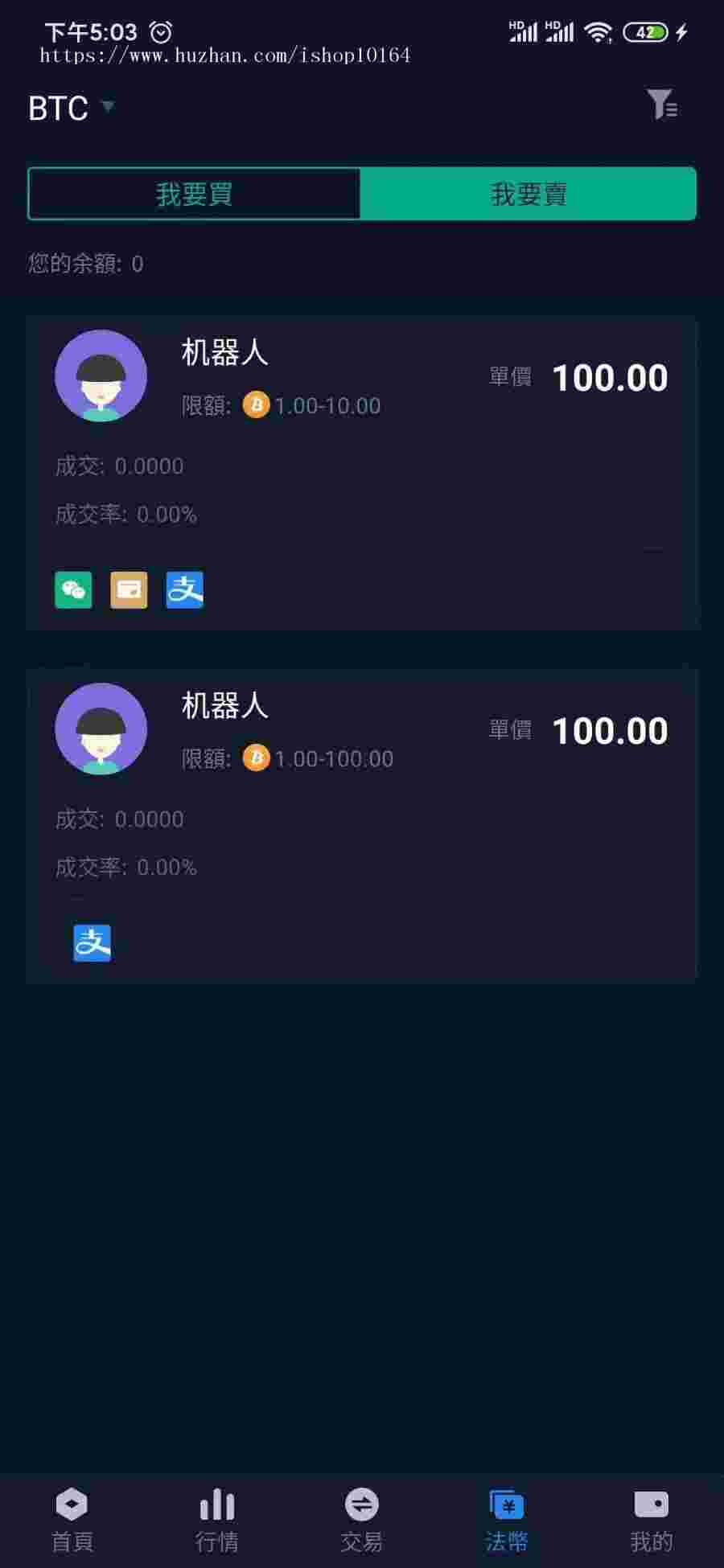Select the WeChat Pay payment icon
The height and width of the screenshot is (1568, 724).
click(74, 589)
